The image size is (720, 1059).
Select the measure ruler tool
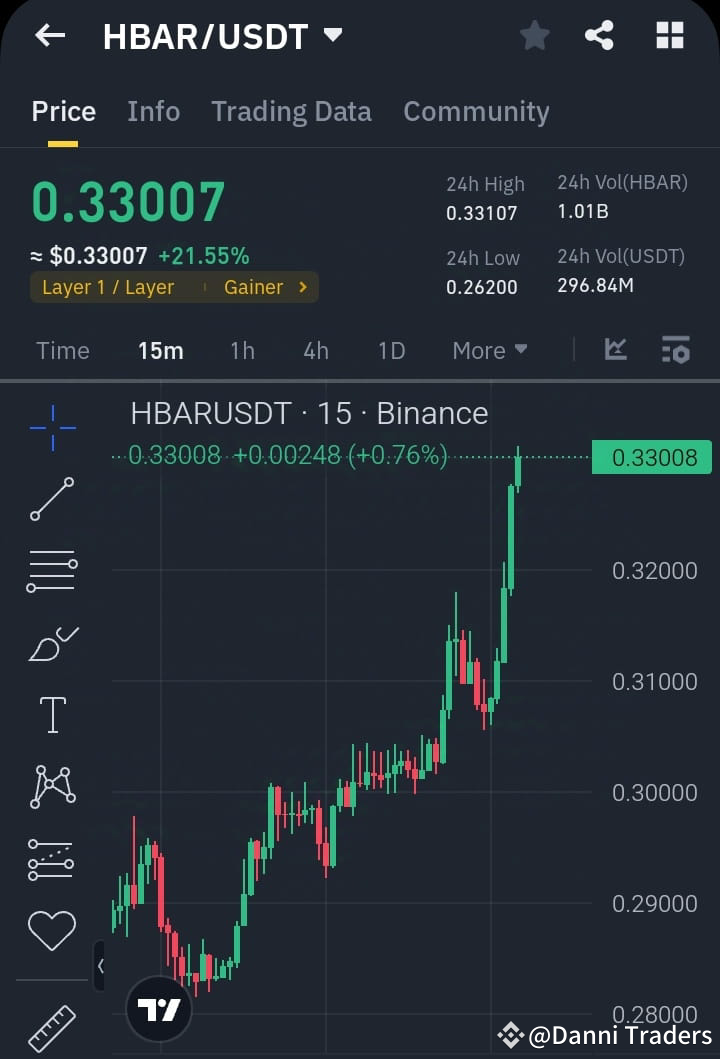(x=51, y=1025)
